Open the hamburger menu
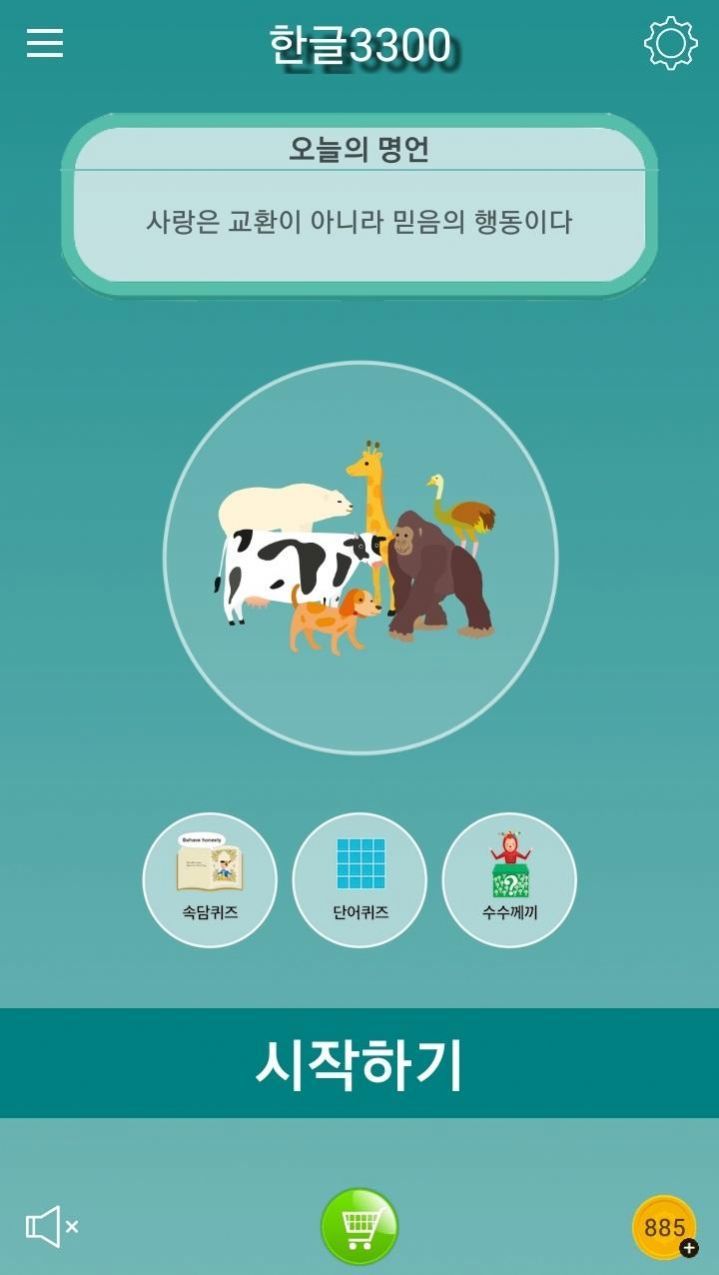Viewport: 719px width, 1275px height. pyautogui.click(x=45, y=43)
